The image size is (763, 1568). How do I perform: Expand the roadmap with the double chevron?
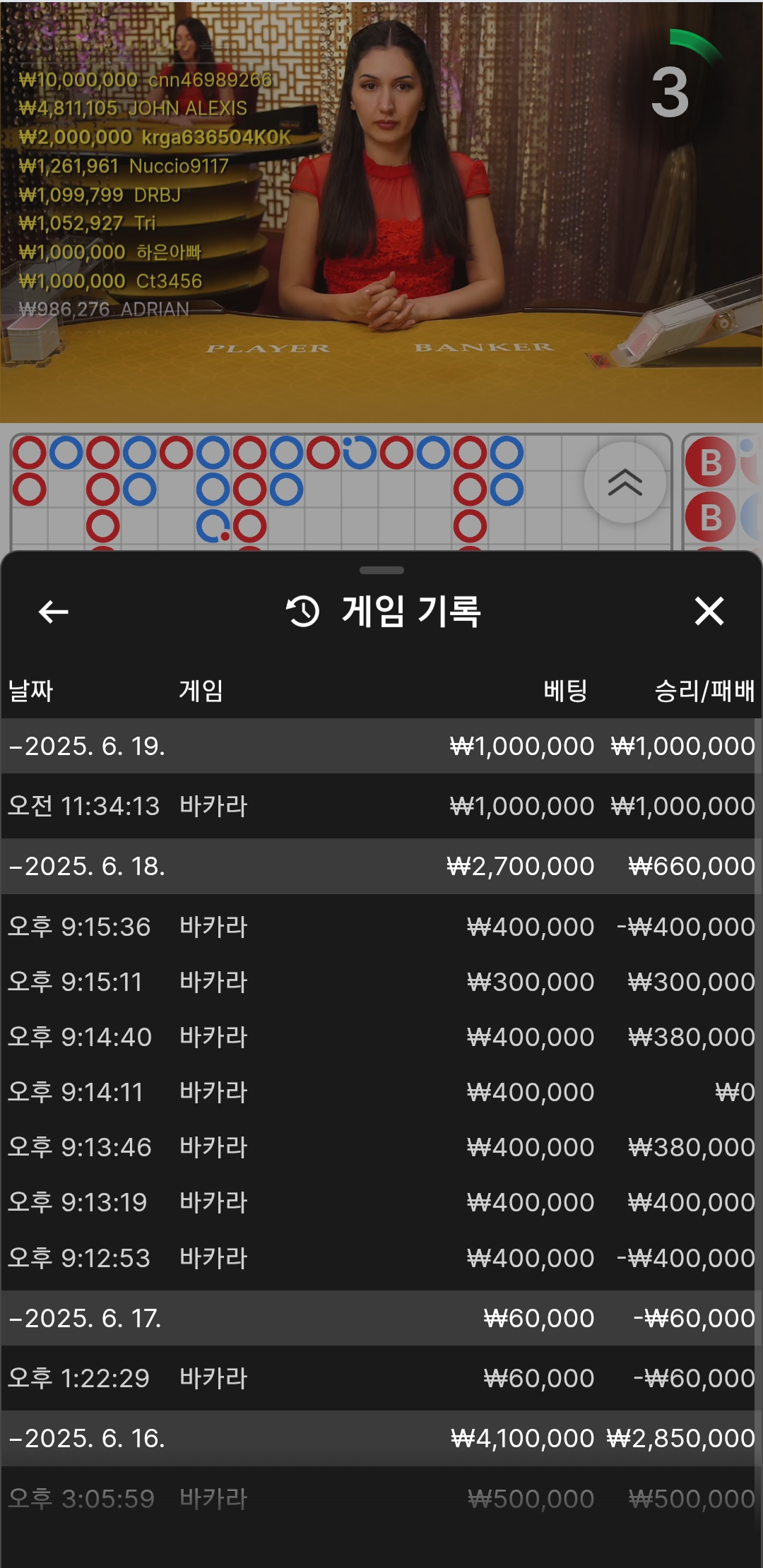point(625,483)
